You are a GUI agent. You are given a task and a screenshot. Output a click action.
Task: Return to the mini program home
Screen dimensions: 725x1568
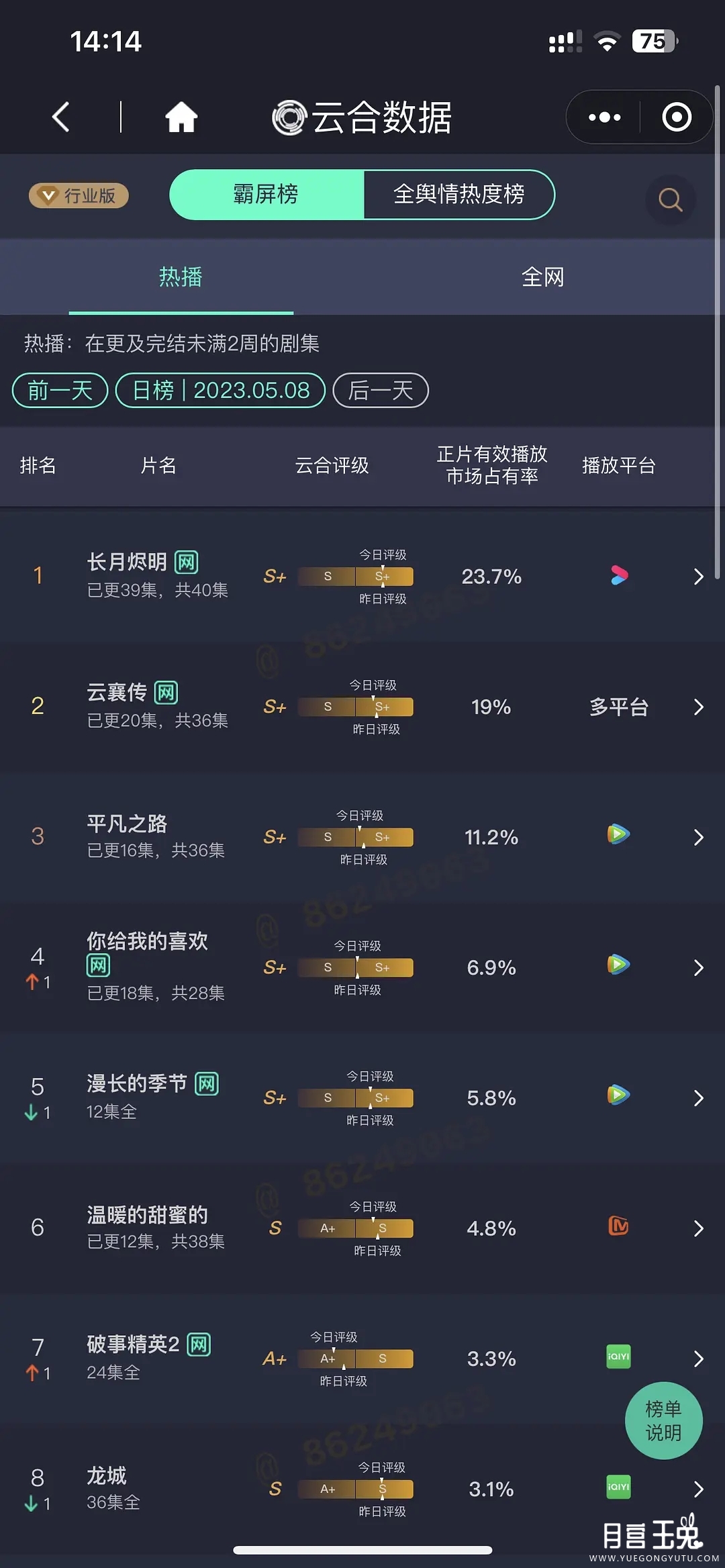coord(181,117)
